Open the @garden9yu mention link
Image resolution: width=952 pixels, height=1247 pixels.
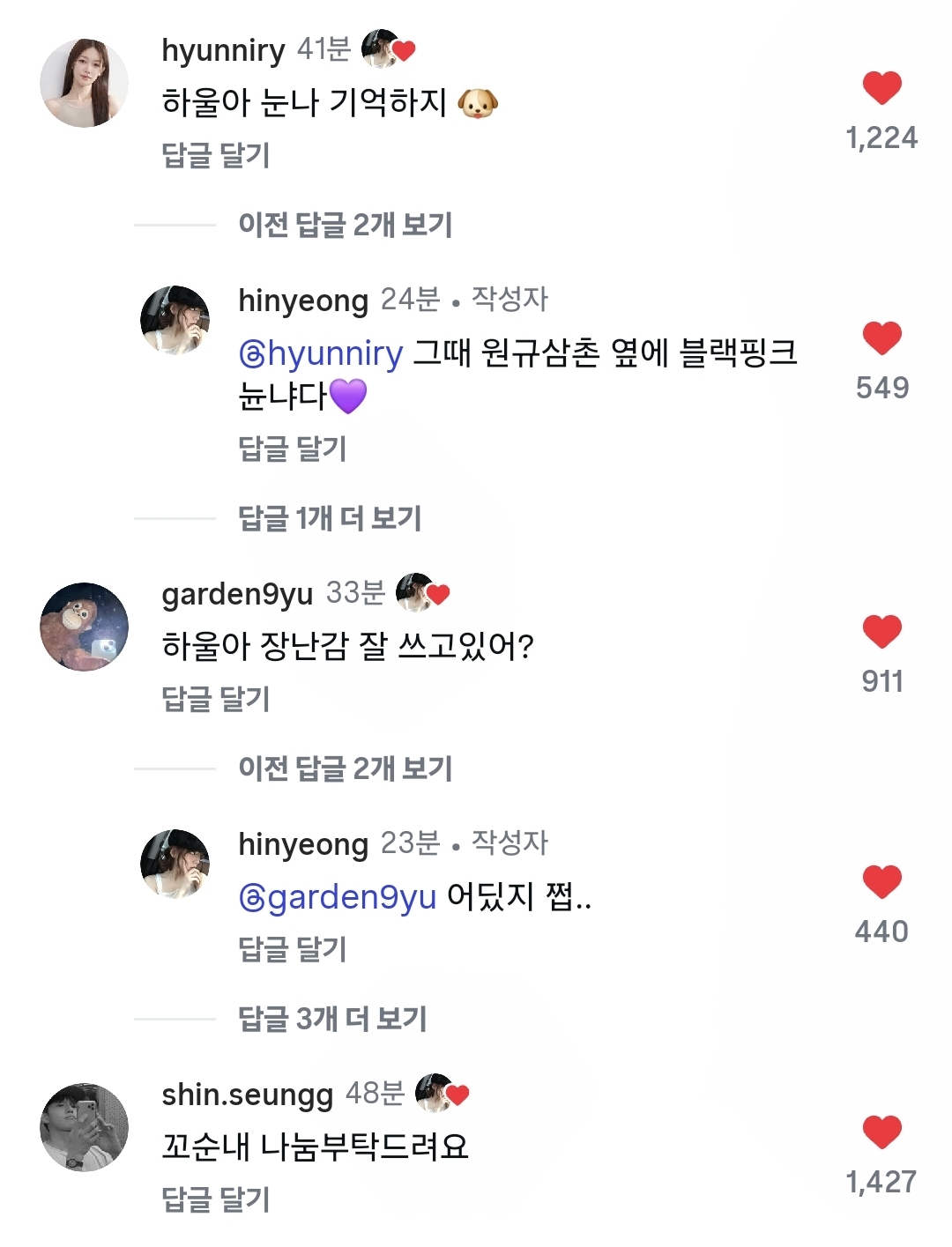[x=339, y=898]
